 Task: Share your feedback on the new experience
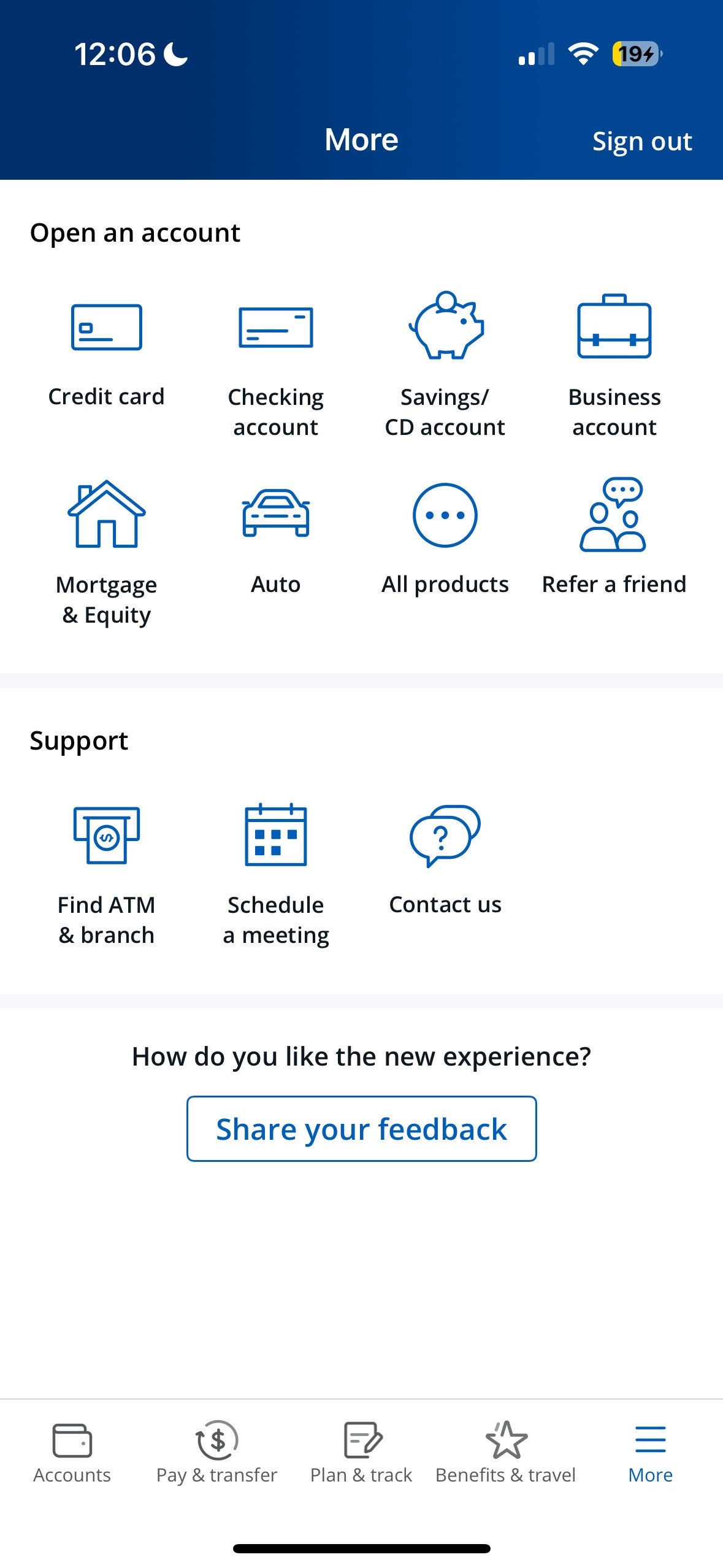tap(361, 1128)
